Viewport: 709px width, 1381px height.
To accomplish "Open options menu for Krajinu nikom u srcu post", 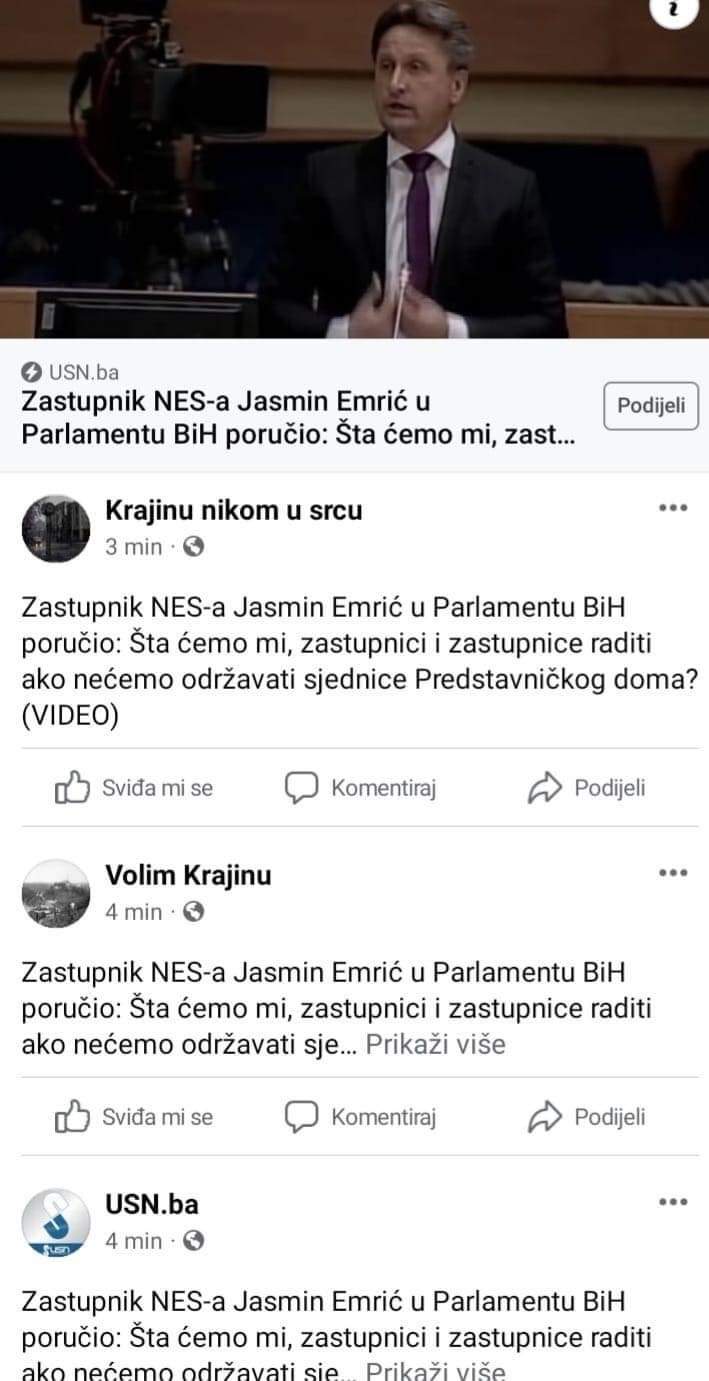I will tap(673, 508).
